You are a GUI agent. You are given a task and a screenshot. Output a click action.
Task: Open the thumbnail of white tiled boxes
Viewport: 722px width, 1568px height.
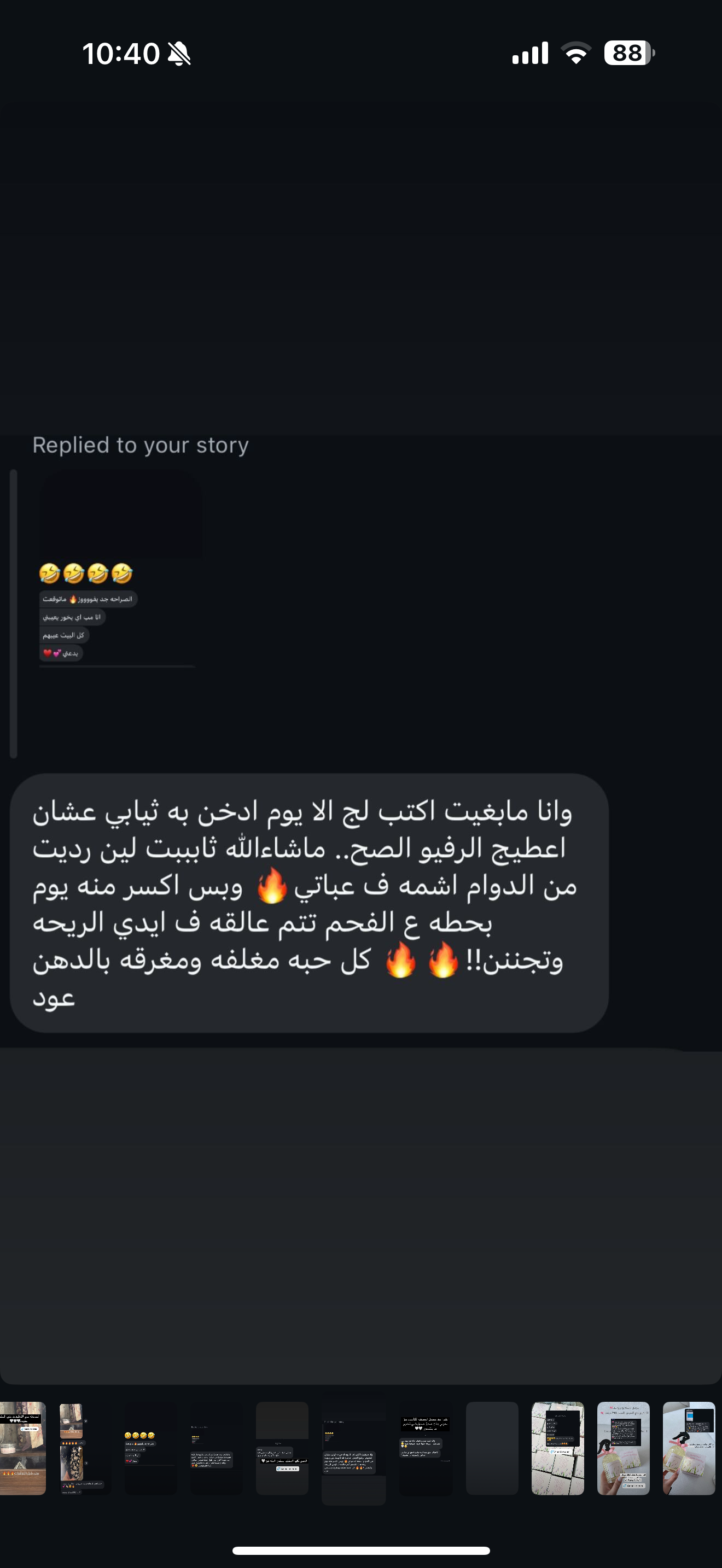557,1448
